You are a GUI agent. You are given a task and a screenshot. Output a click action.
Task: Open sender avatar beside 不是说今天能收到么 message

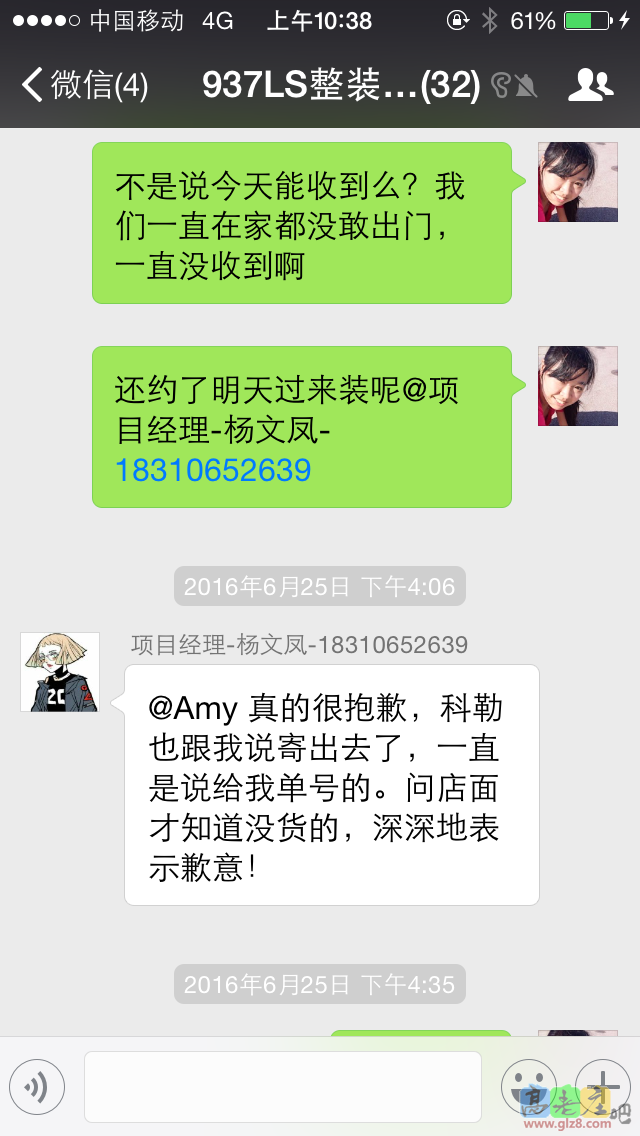pos(577,182)
